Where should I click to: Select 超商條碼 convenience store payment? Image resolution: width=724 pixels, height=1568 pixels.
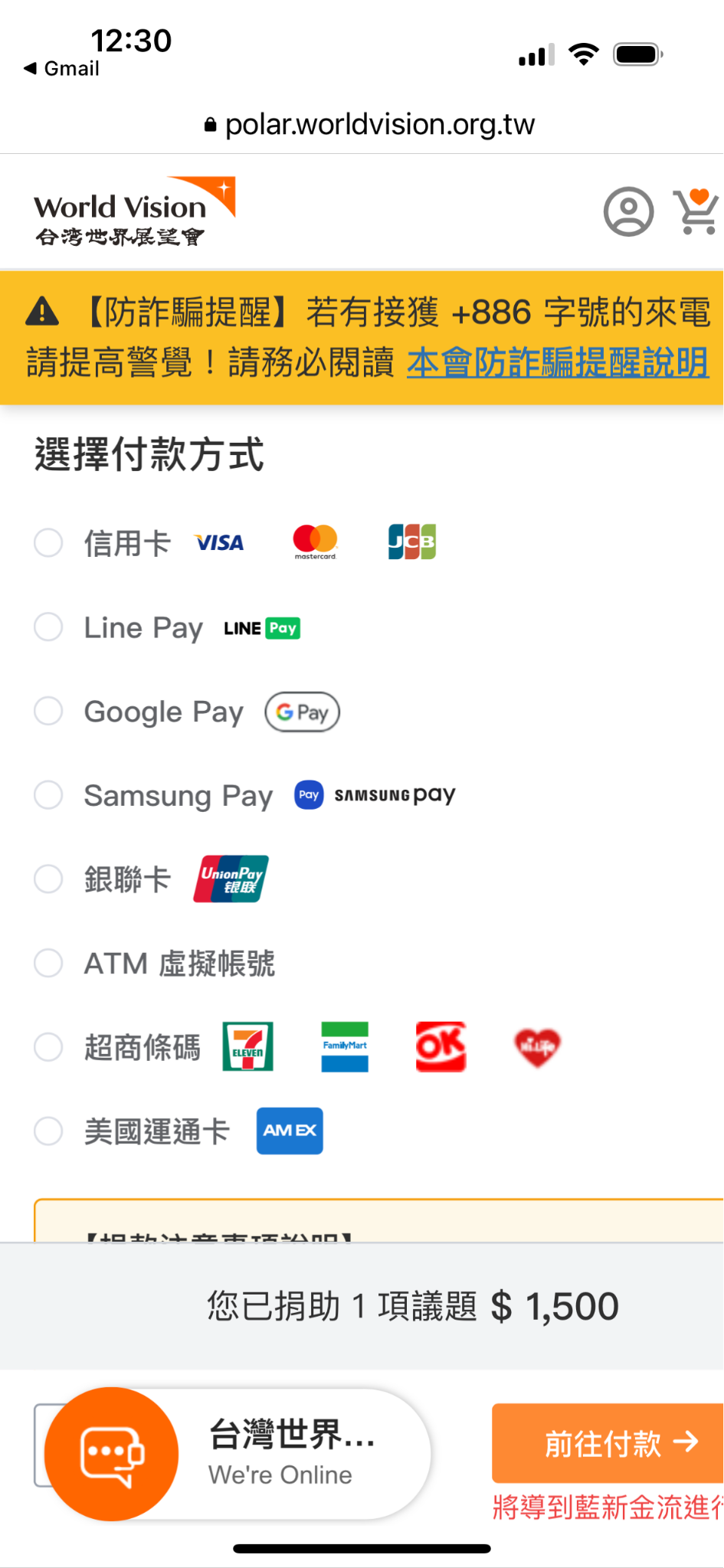(48, 1046)
